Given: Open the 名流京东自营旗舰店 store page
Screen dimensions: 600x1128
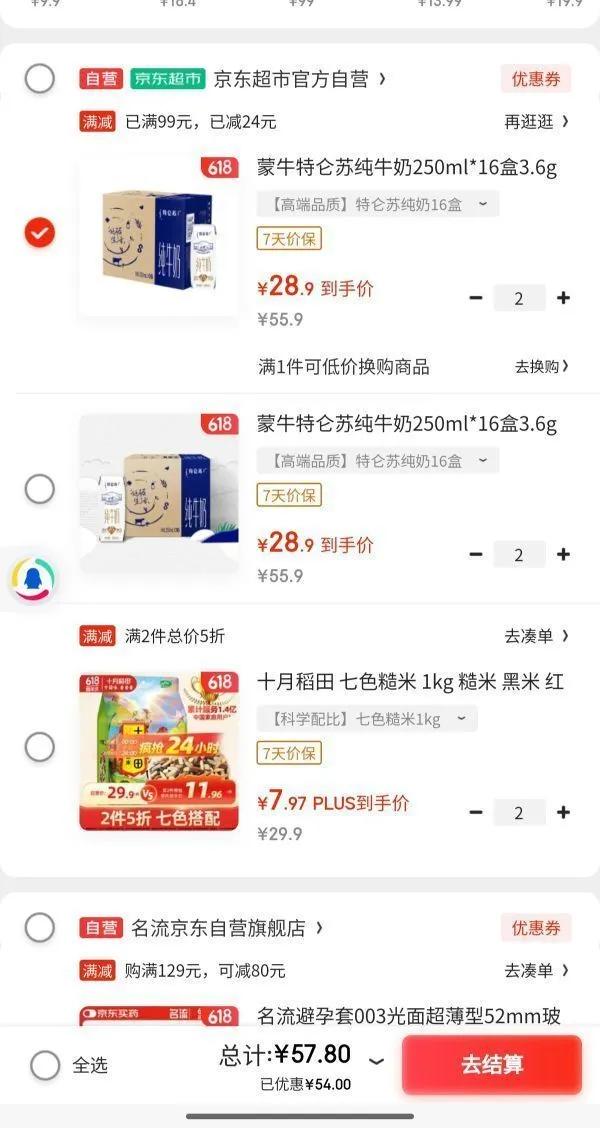Looking at the screenshot, I should click(x=227, y=928).
